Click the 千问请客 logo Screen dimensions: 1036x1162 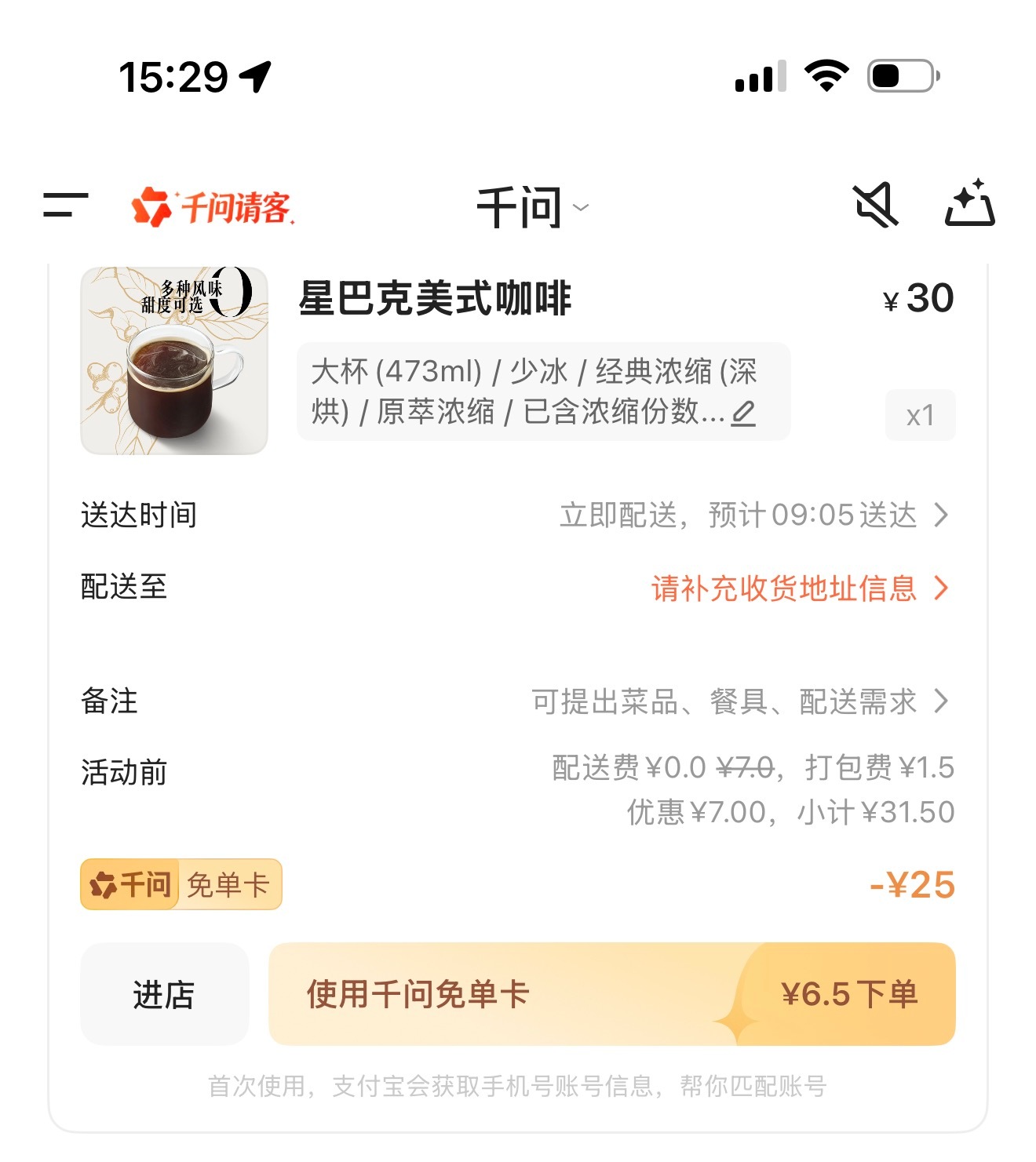click(x=213, y=206)
